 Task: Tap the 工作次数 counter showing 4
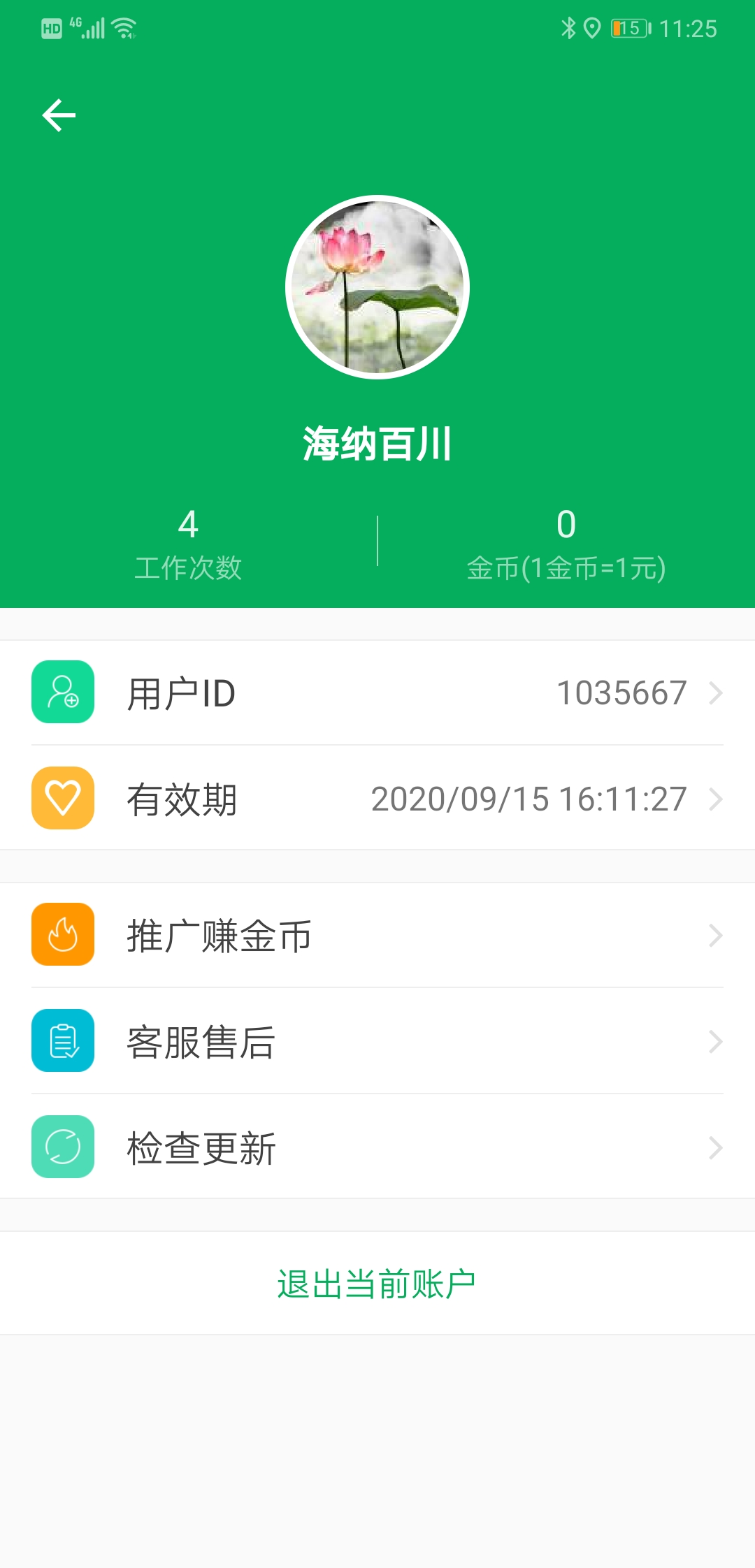[189, 542]
